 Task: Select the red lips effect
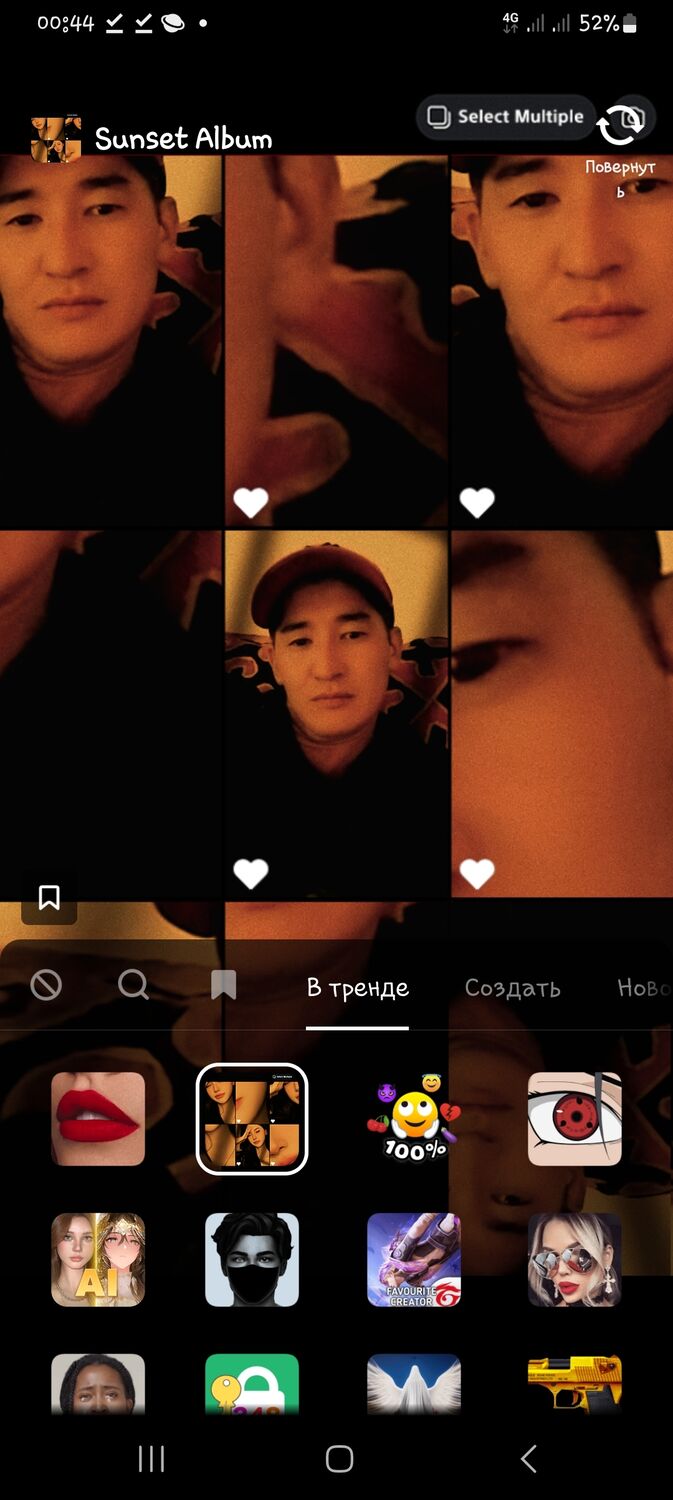[x=98, y=1118]
